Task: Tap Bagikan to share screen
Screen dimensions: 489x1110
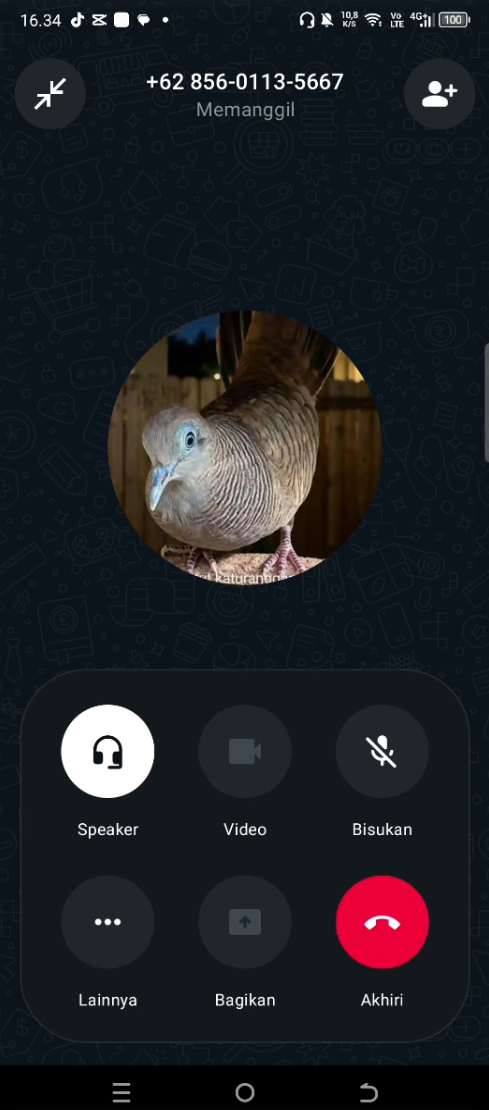Action: click(245, 922)
